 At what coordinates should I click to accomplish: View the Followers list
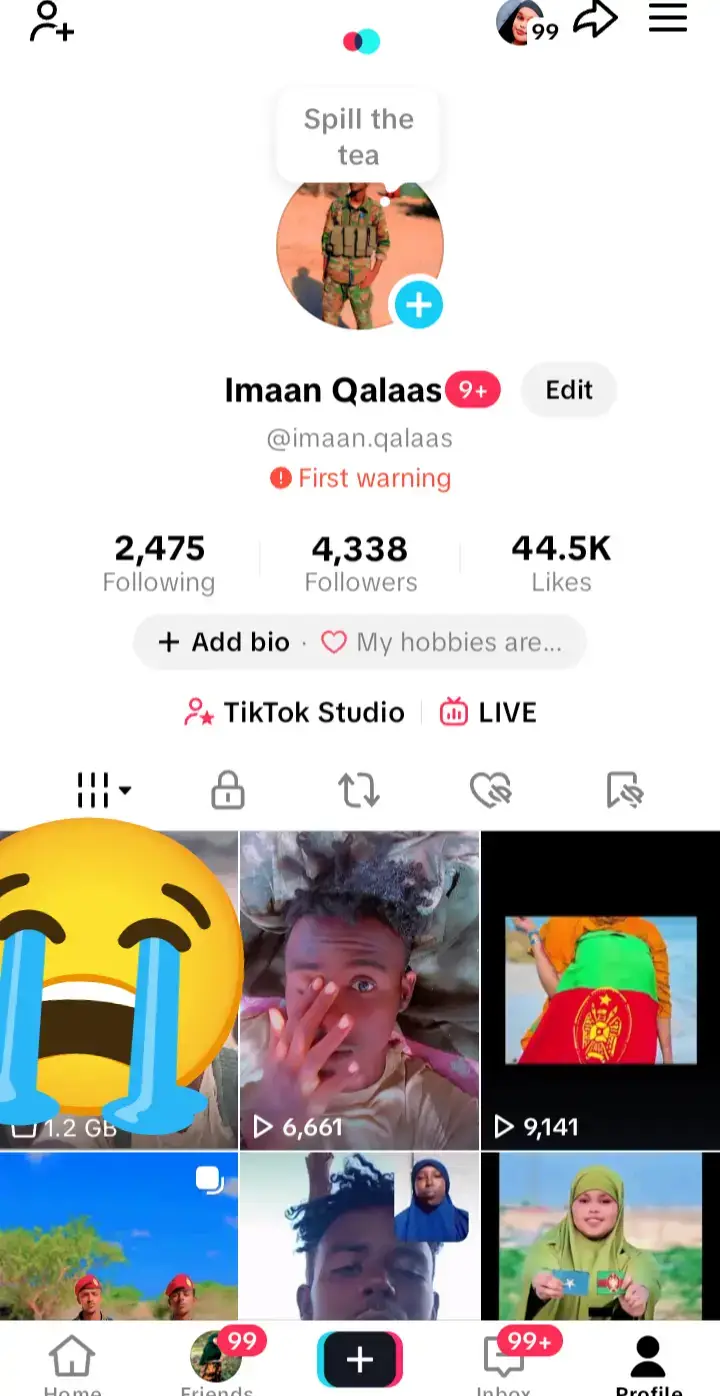[x=360, y=564]
